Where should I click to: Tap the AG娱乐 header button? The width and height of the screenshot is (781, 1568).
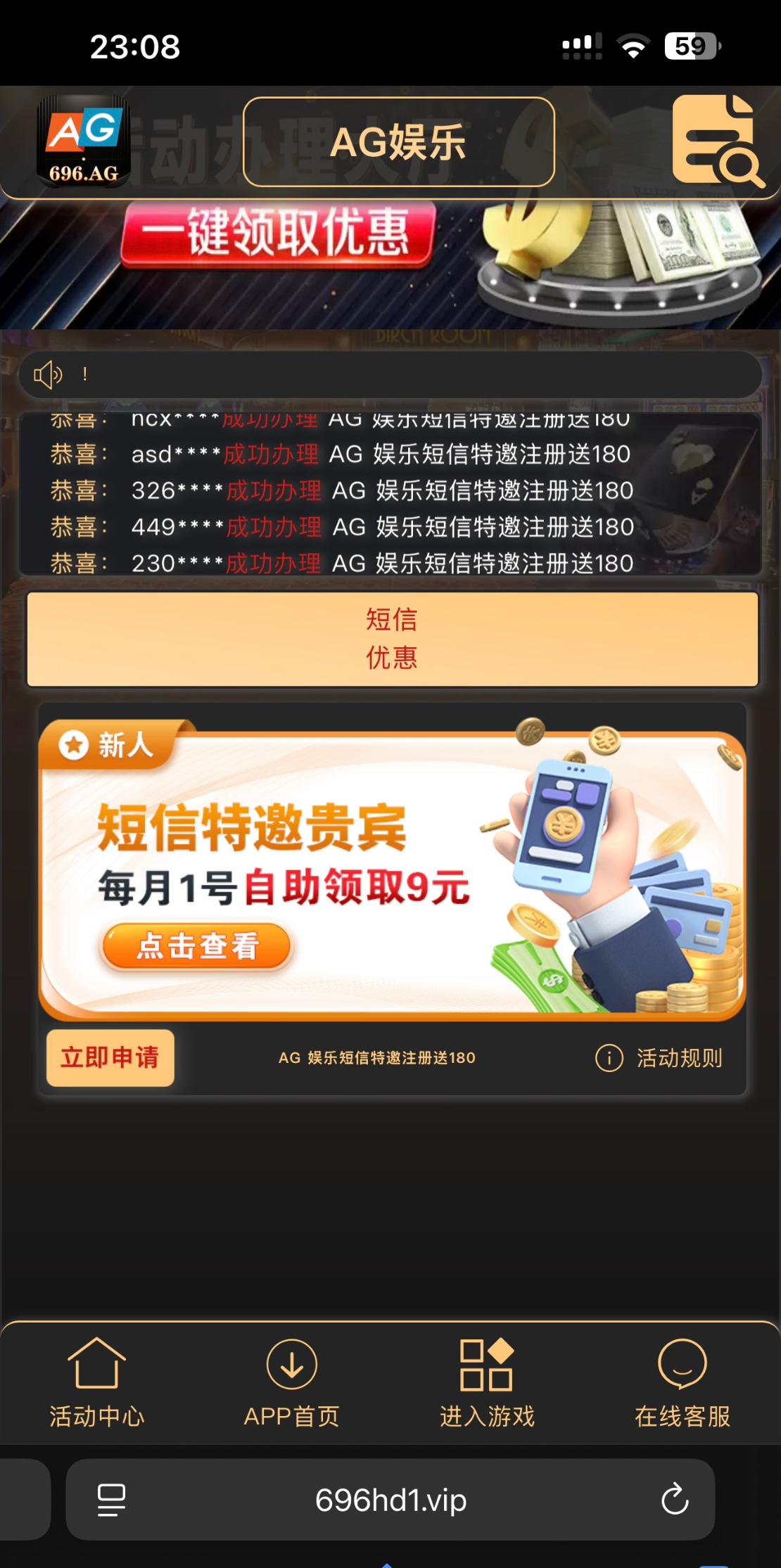pyautogui.click(x=398, y=142)
